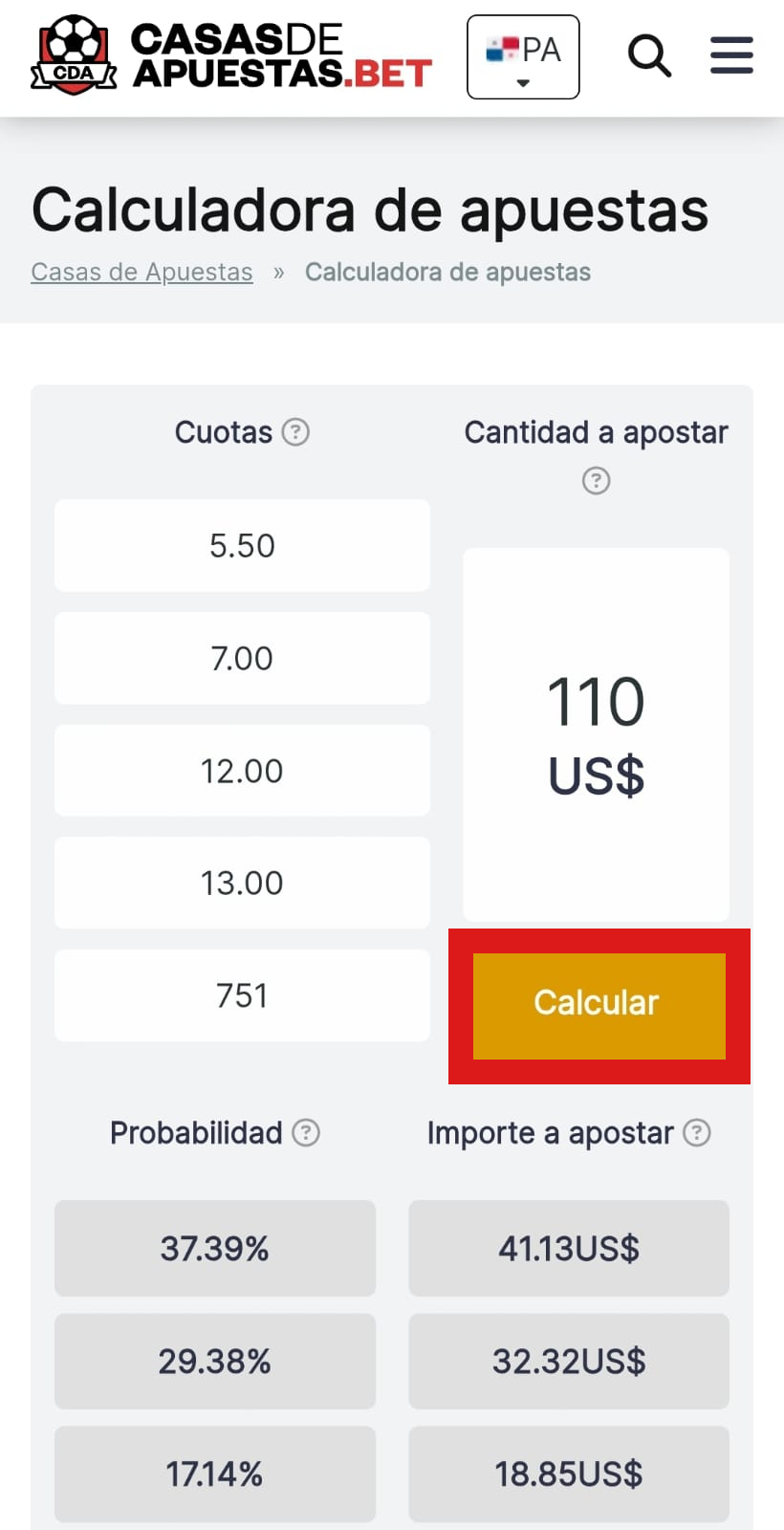Edit the 7.00 odds field
Screen dimensions: 784x1530
pos(242,658)
